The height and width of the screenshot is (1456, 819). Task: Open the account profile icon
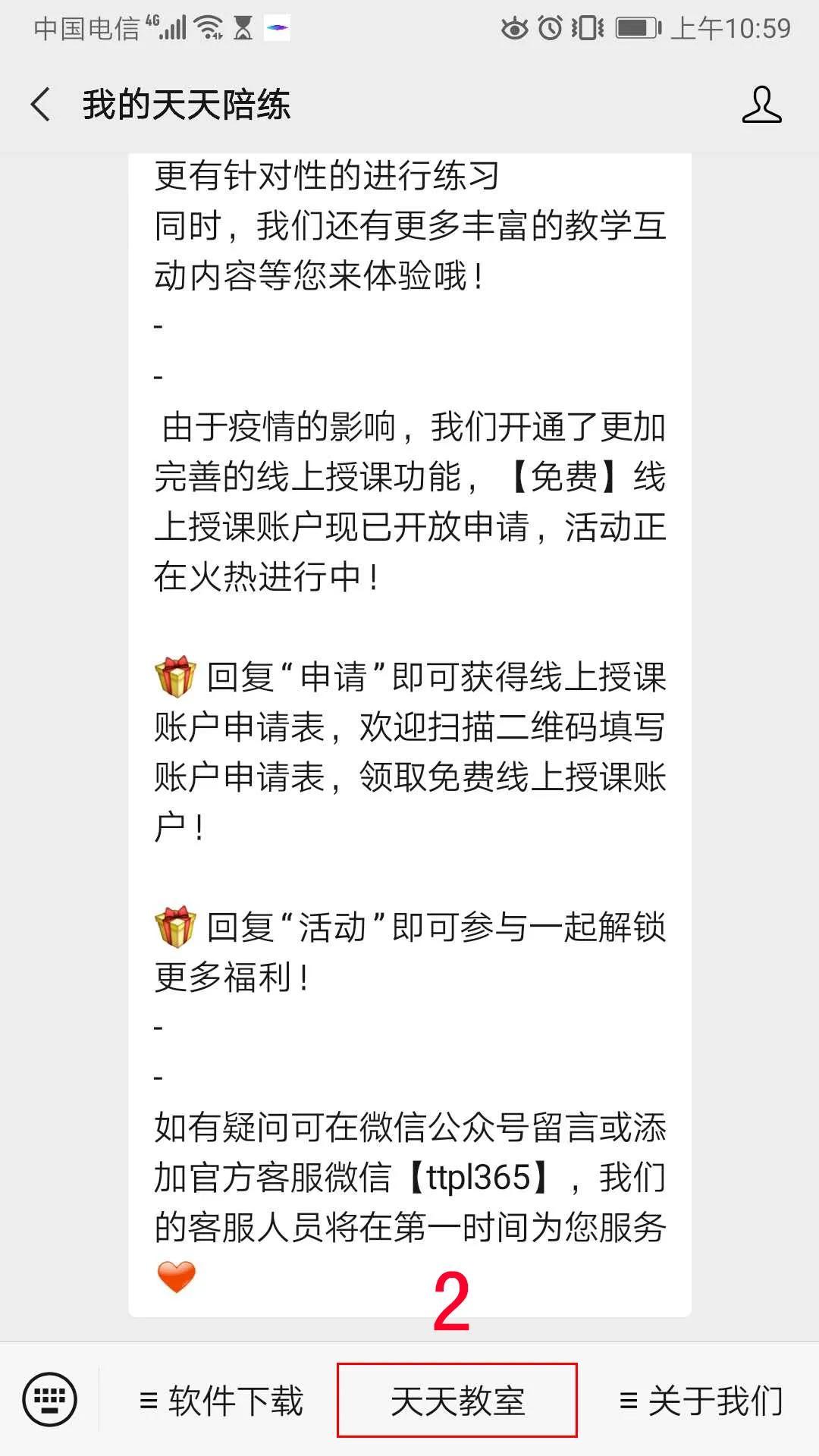pyautogui.click(x=761, y=105)
